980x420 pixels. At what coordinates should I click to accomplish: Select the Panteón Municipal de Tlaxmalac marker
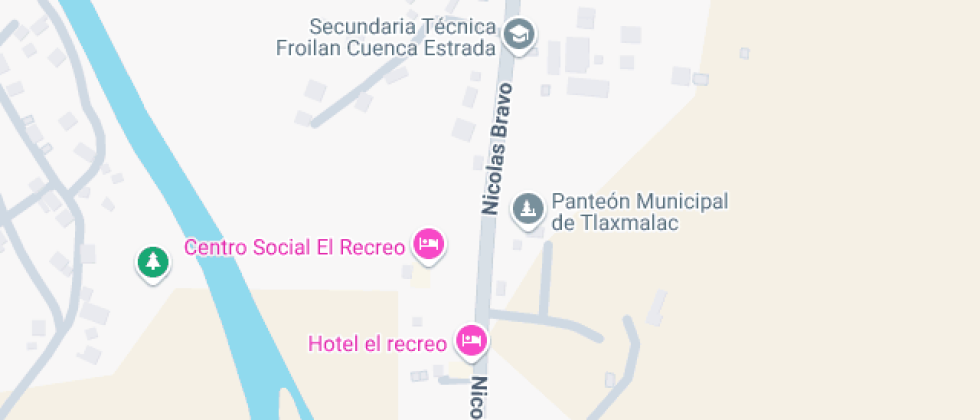tap(527, 209)
